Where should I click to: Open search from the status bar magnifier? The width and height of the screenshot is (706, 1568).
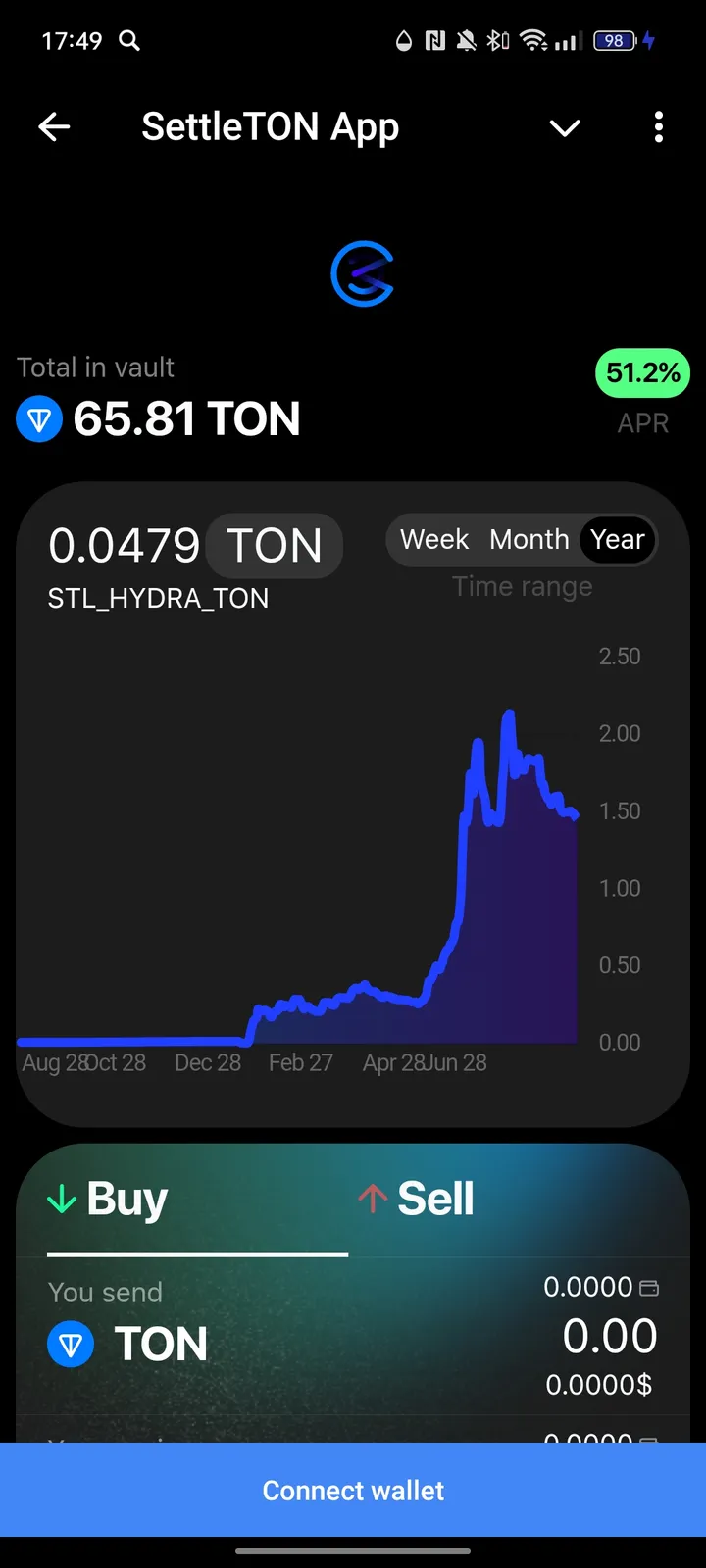(x=130, y=41)
